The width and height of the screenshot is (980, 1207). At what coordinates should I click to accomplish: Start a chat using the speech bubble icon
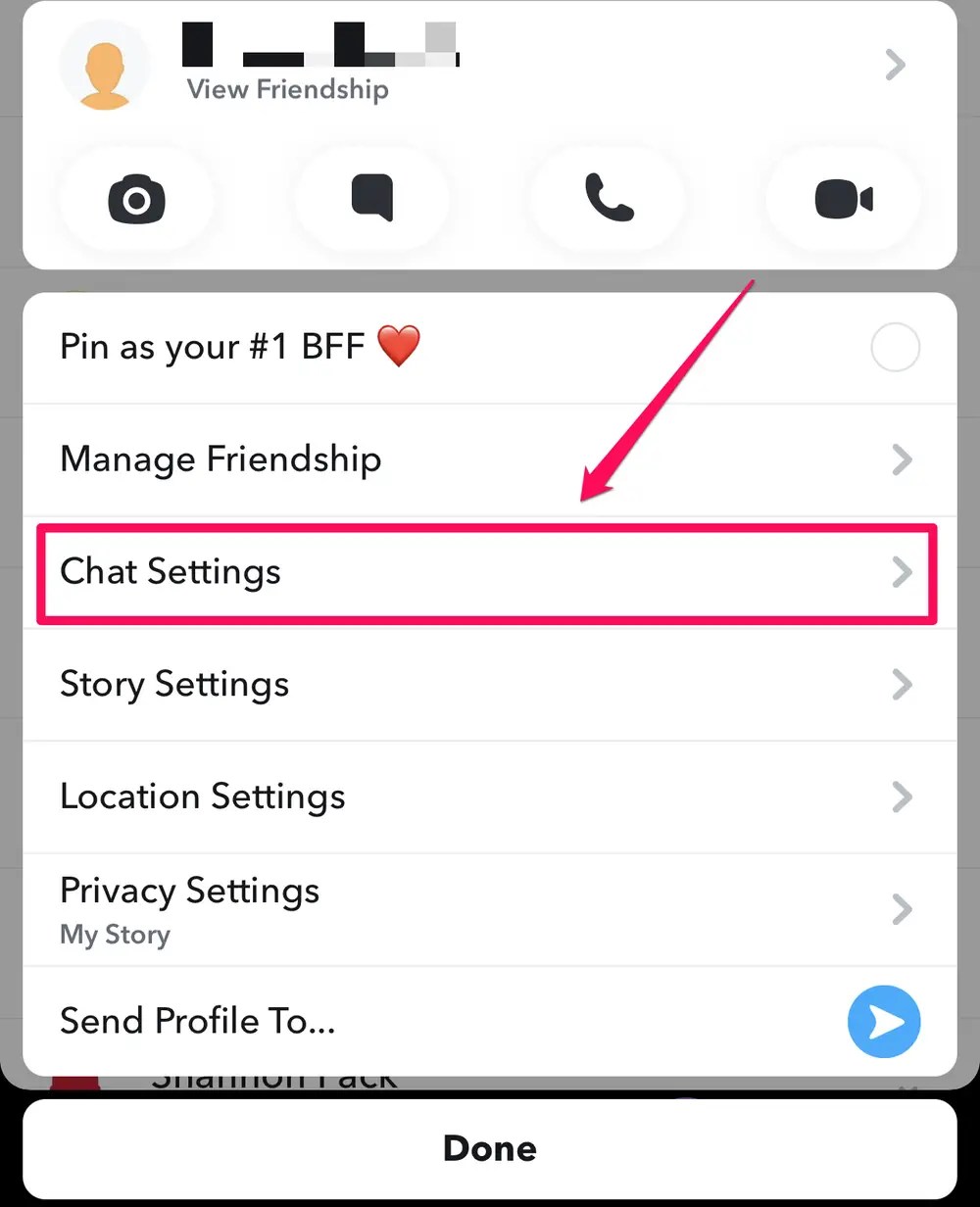click(372, 199)
